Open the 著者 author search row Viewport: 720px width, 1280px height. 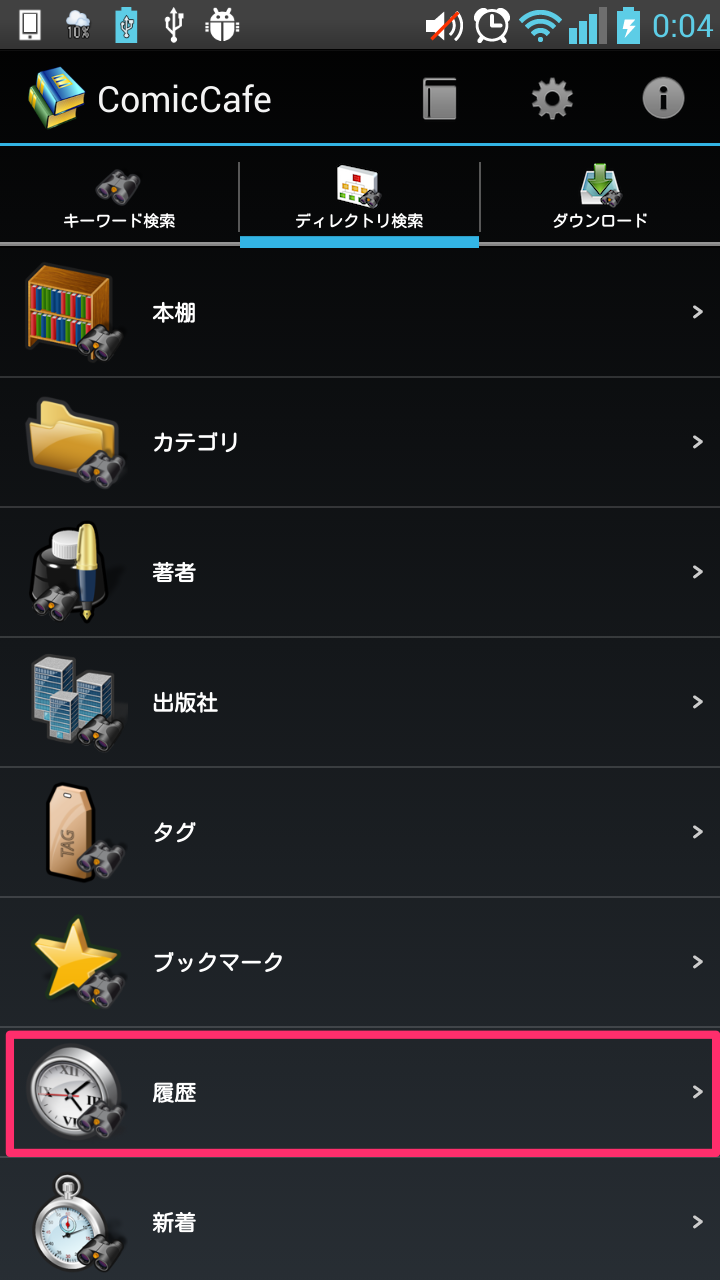[x=360, y=572]
